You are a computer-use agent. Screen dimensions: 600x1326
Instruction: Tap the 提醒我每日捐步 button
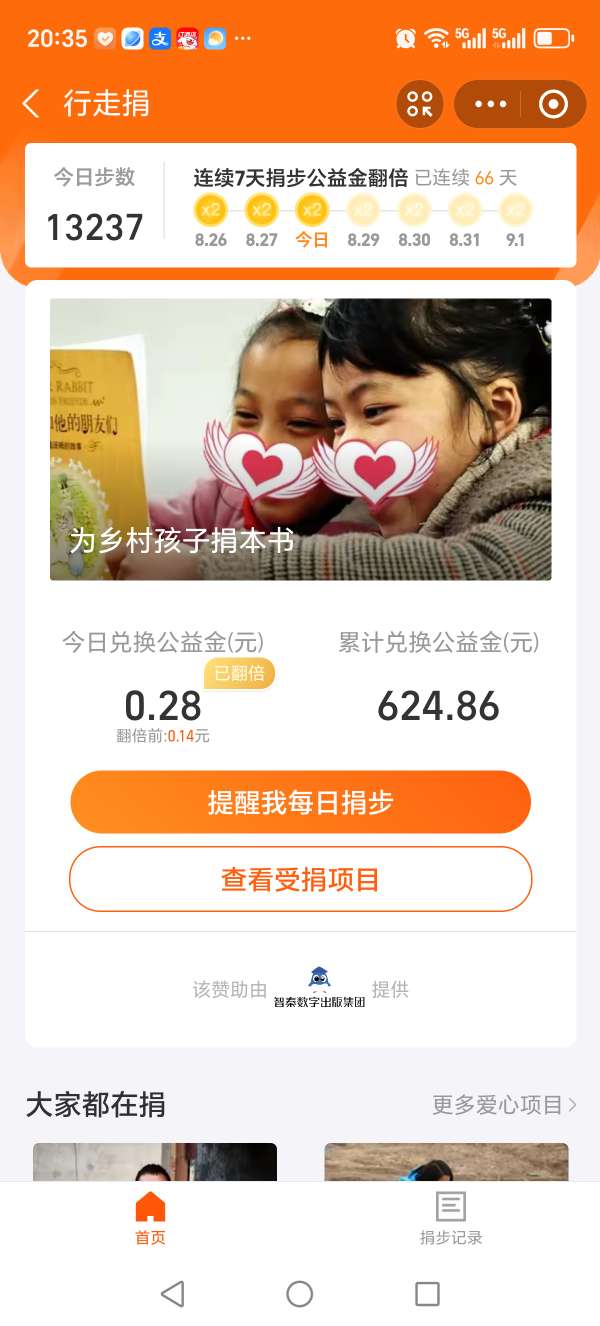click(x=300, y=802)
